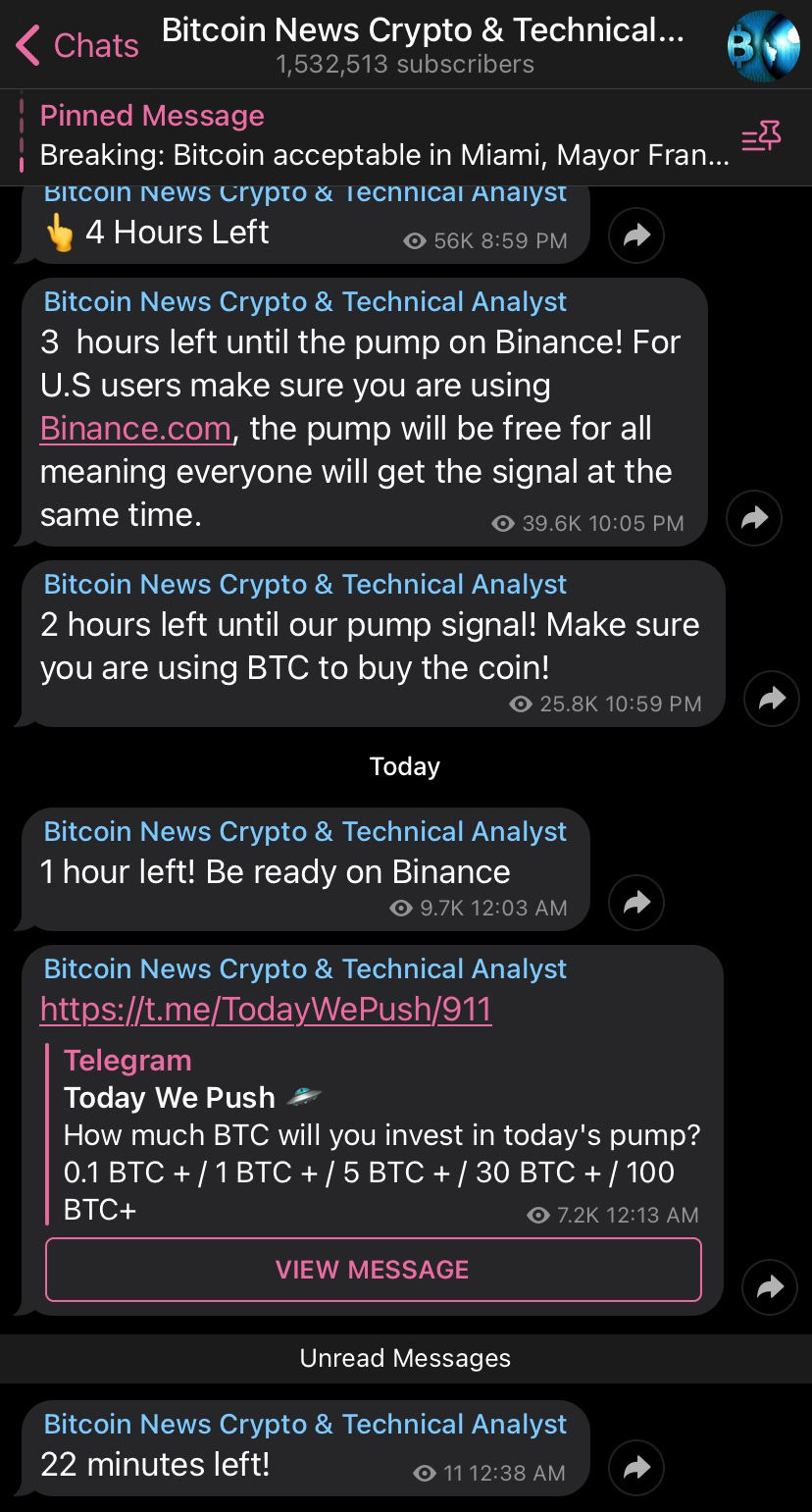Open channel info from the title header
The image size is (812, 1512).
423,45
